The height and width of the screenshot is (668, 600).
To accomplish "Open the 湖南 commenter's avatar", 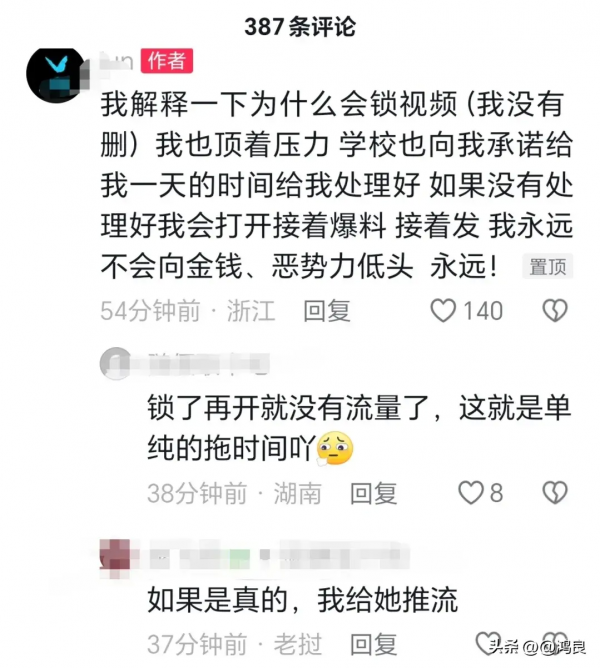I will (117, 363).
